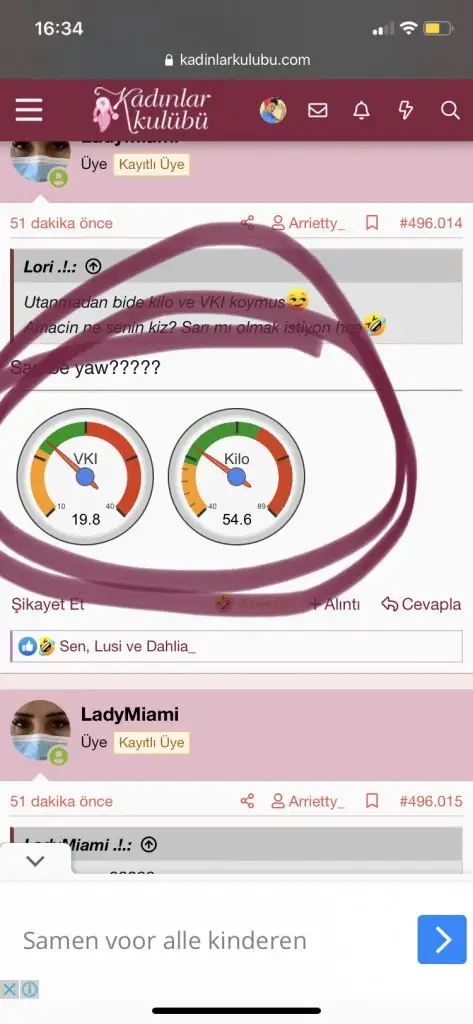Tap Alıntı to quote this post

[x=334, y=604]
